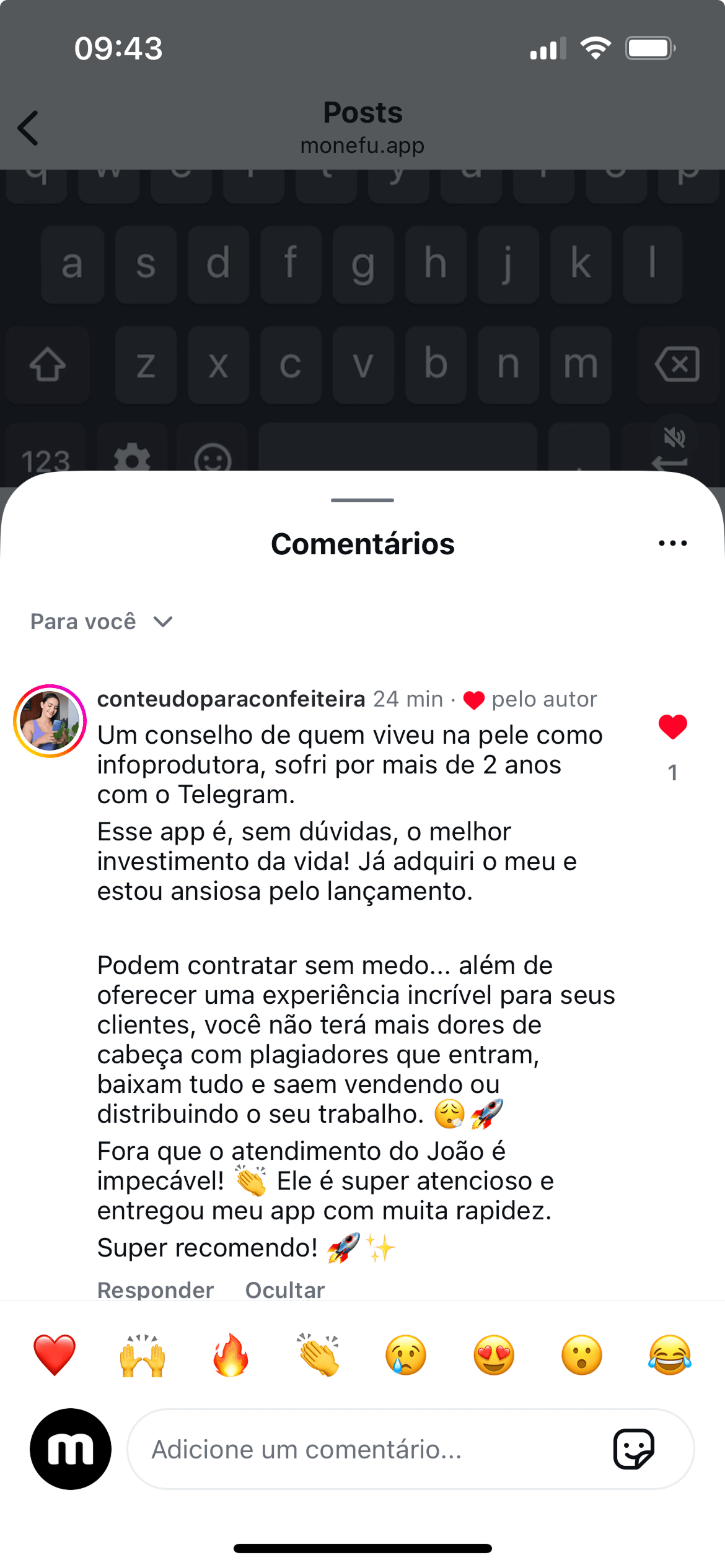Like conteudoparaconfeiteira's comment
The height and width of the screenshot is (1568, 725).
click(x=672, y=727)
